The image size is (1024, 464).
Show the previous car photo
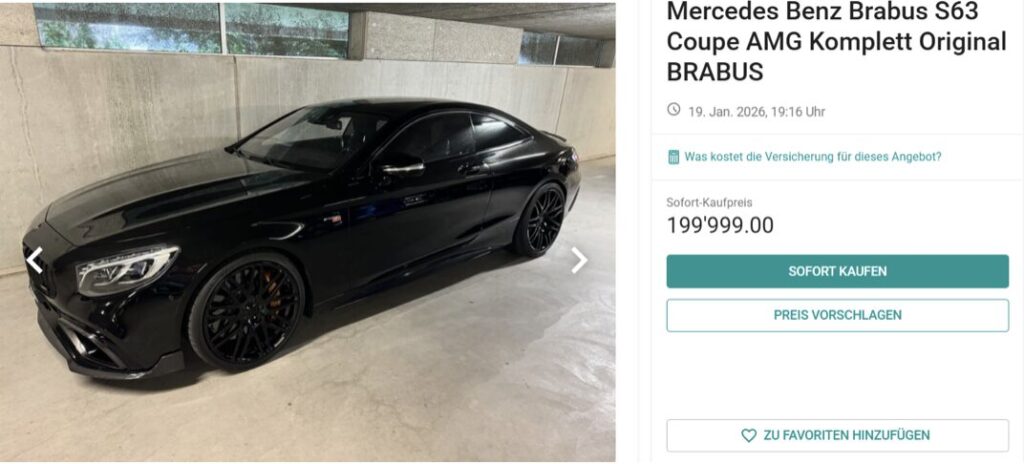click(35, 261)
